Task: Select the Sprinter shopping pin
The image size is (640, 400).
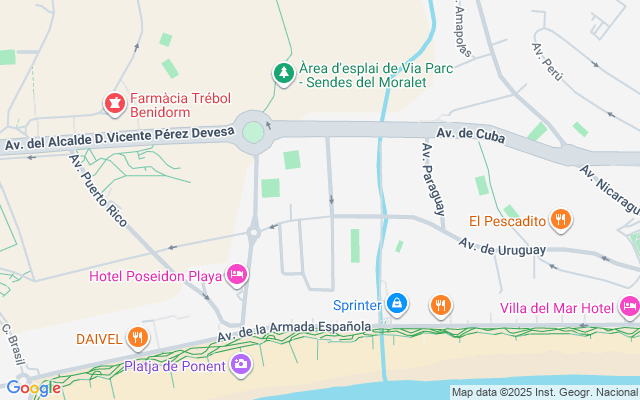Action: (x=397, y=304)
